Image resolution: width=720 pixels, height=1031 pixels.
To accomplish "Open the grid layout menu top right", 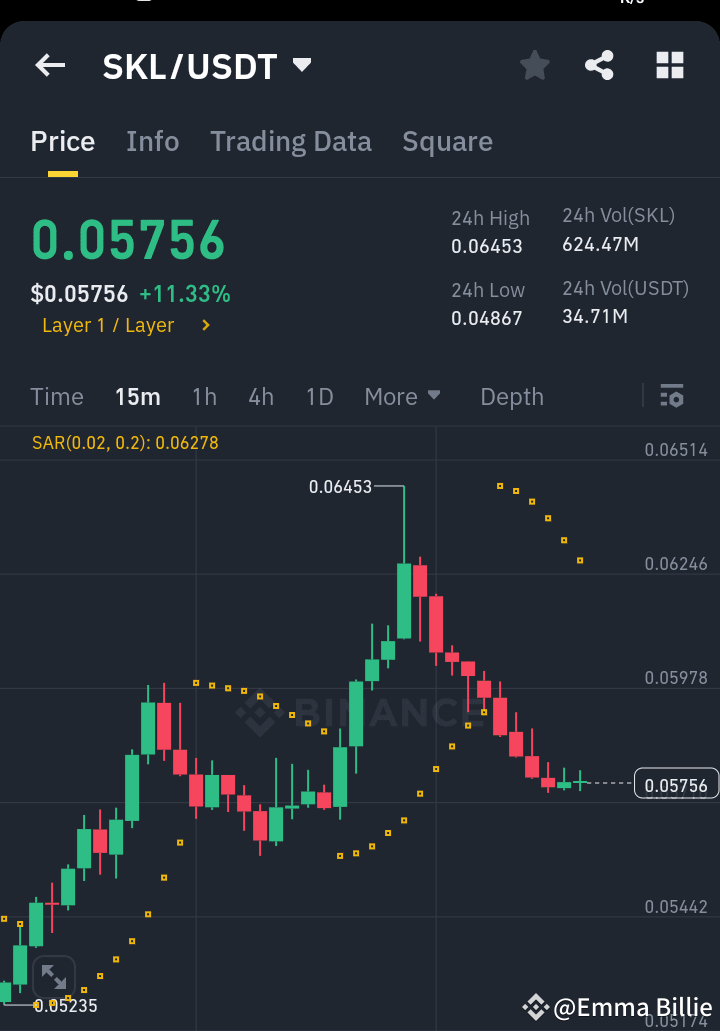I will coord(669,65).
